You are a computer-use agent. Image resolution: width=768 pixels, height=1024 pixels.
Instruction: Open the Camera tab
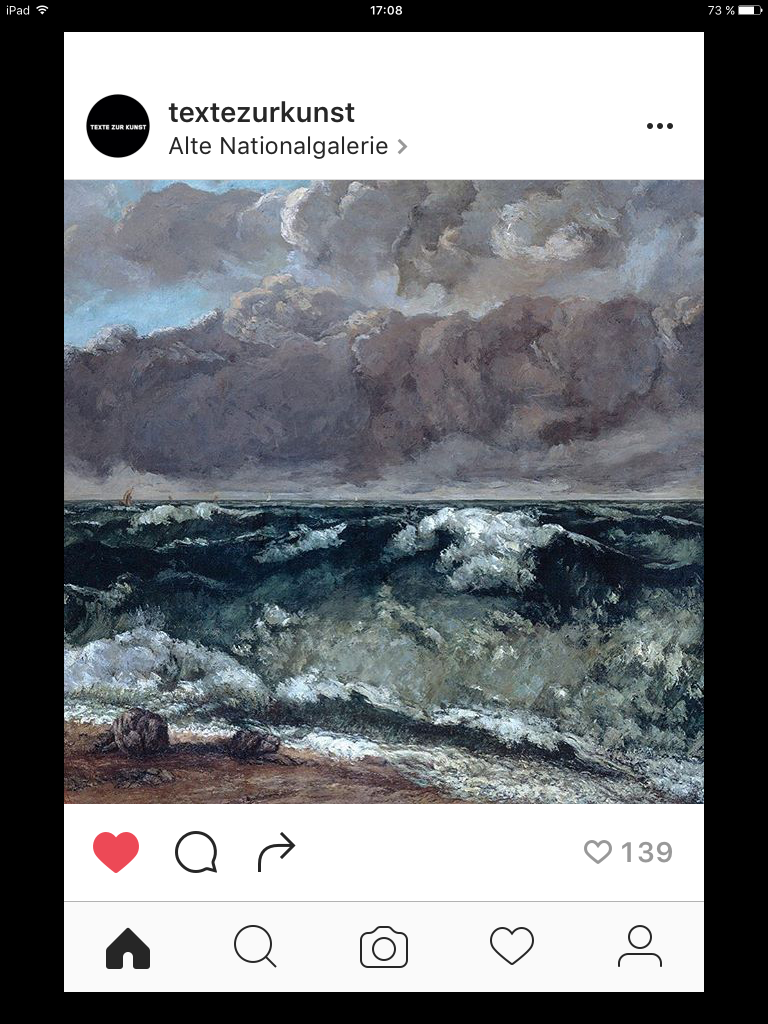tap(384, 947)
